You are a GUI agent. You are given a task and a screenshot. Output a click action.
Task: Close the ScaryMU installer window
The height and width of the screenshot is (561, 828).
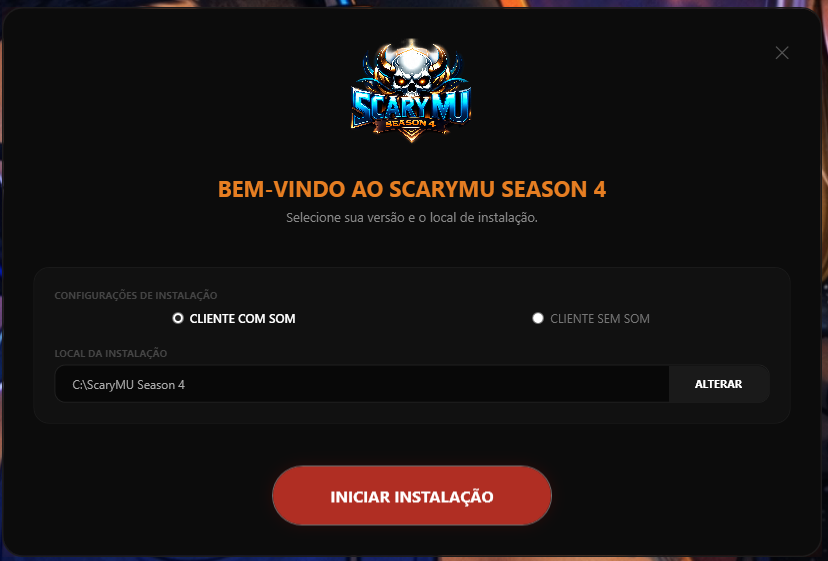tap(782, 53)
